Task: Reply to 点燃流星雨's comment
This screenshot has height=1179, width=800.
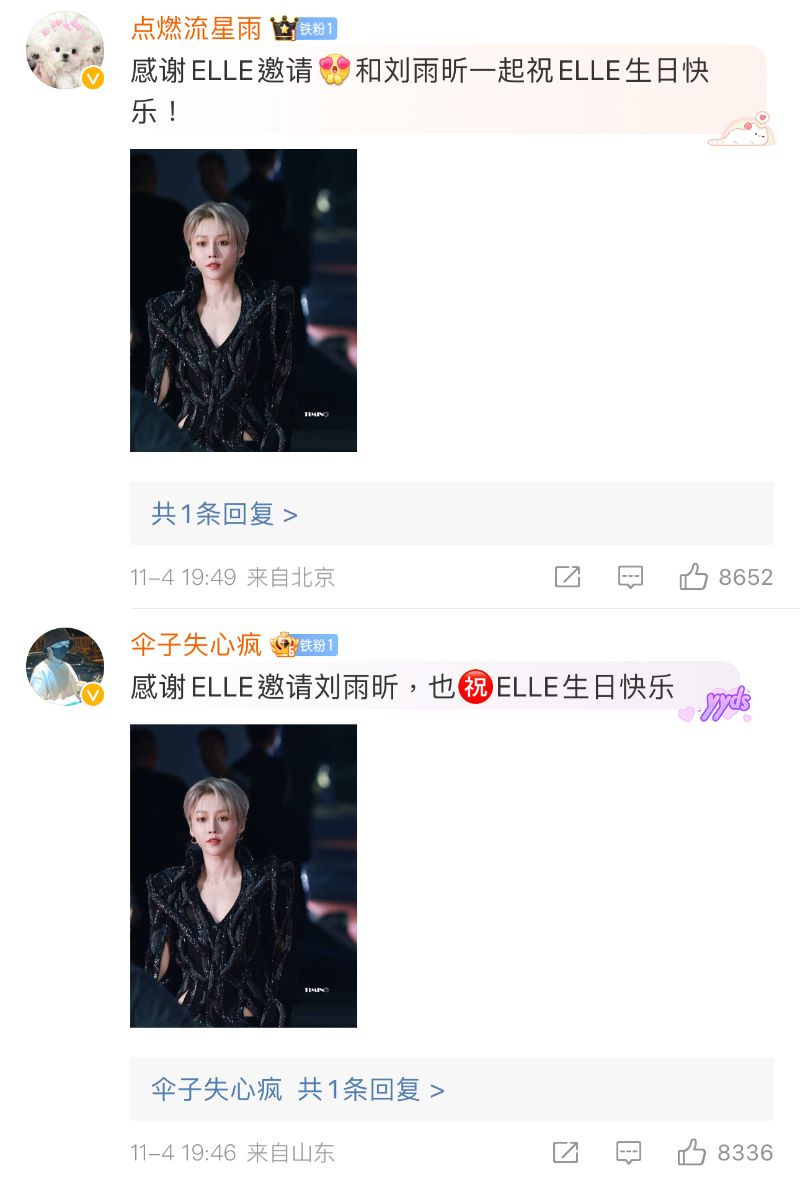Action: point(630,577)
